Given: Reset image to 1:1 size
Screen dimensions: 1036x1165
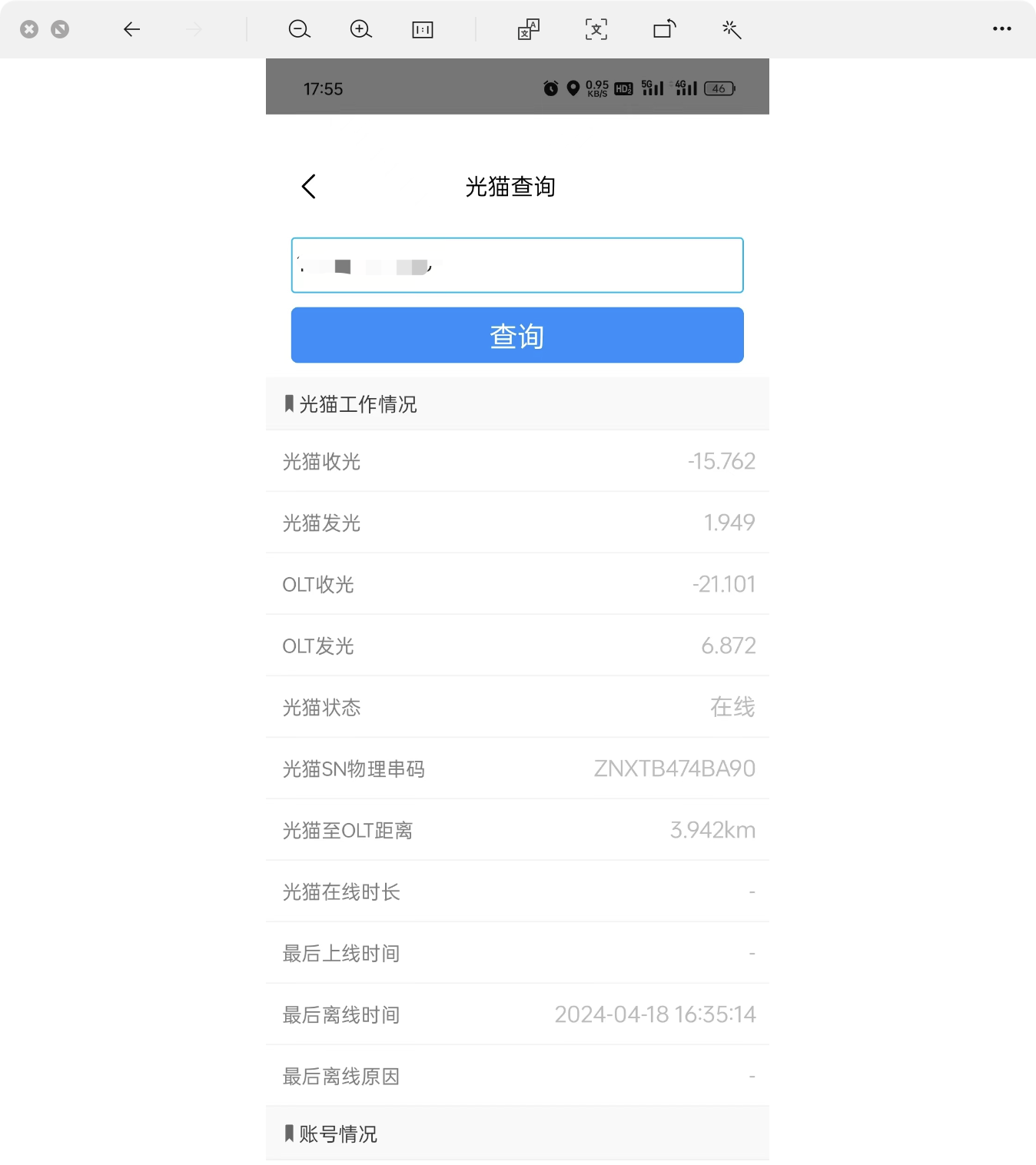Looking at the screenshot, I should [423, 29].
